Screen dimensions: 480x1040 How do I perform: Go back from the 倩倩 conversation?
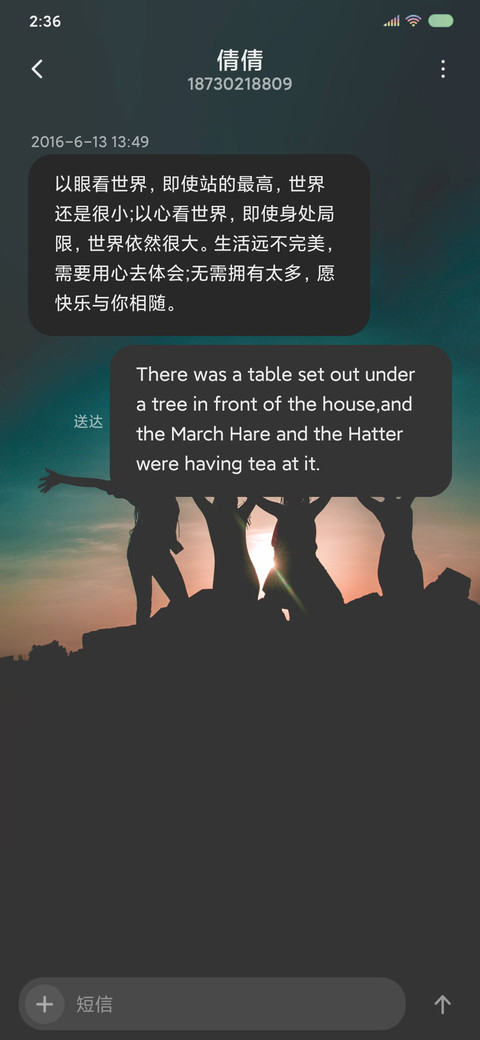pos(37,69)
